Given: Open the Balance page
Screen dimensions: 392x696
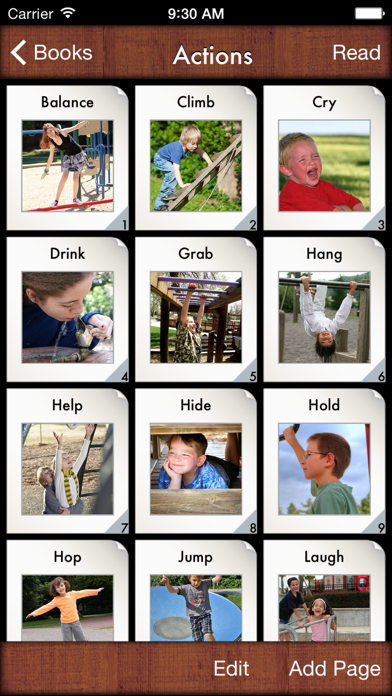Looking at the screenshot, I should [x=67, y=158].
